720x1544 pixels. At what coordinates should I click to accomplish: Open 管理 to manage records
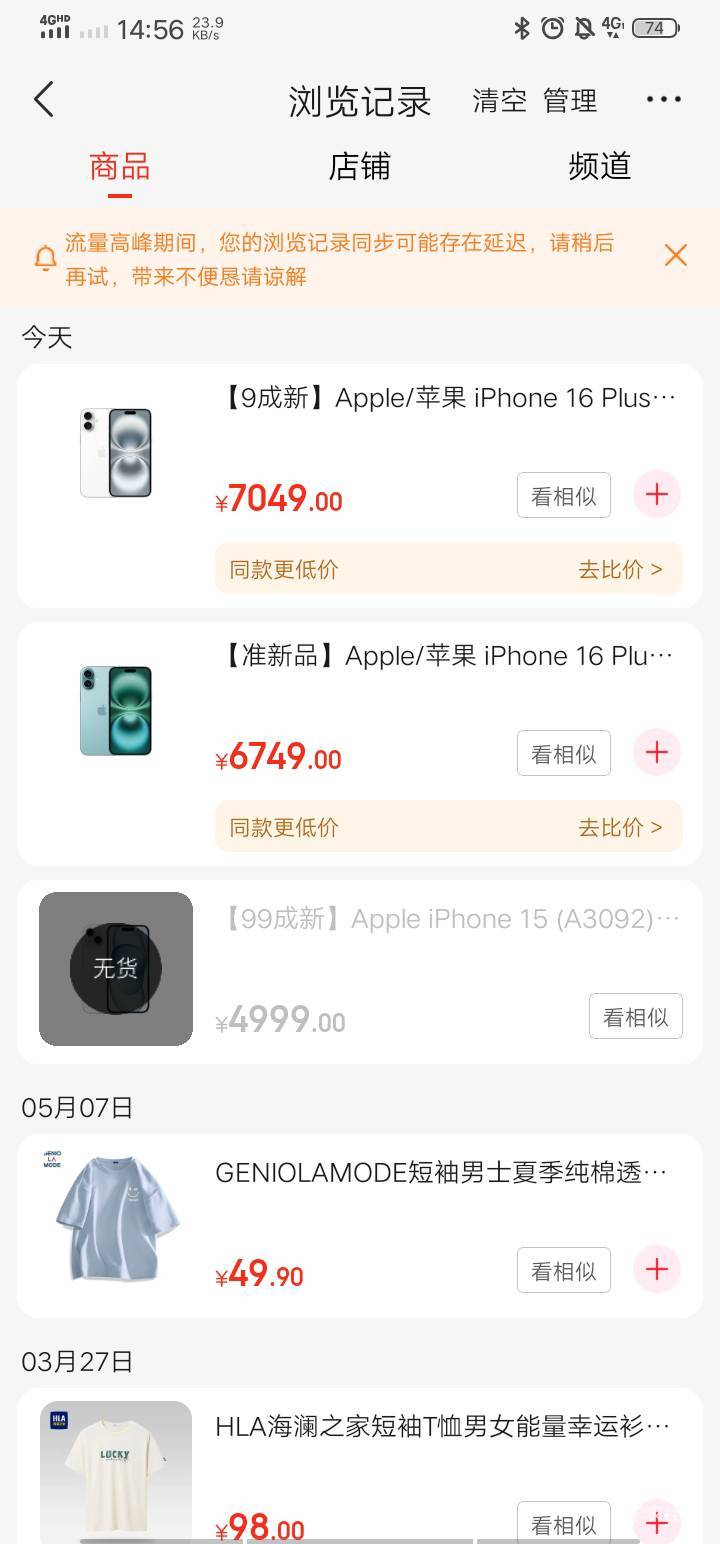point(570,100)
